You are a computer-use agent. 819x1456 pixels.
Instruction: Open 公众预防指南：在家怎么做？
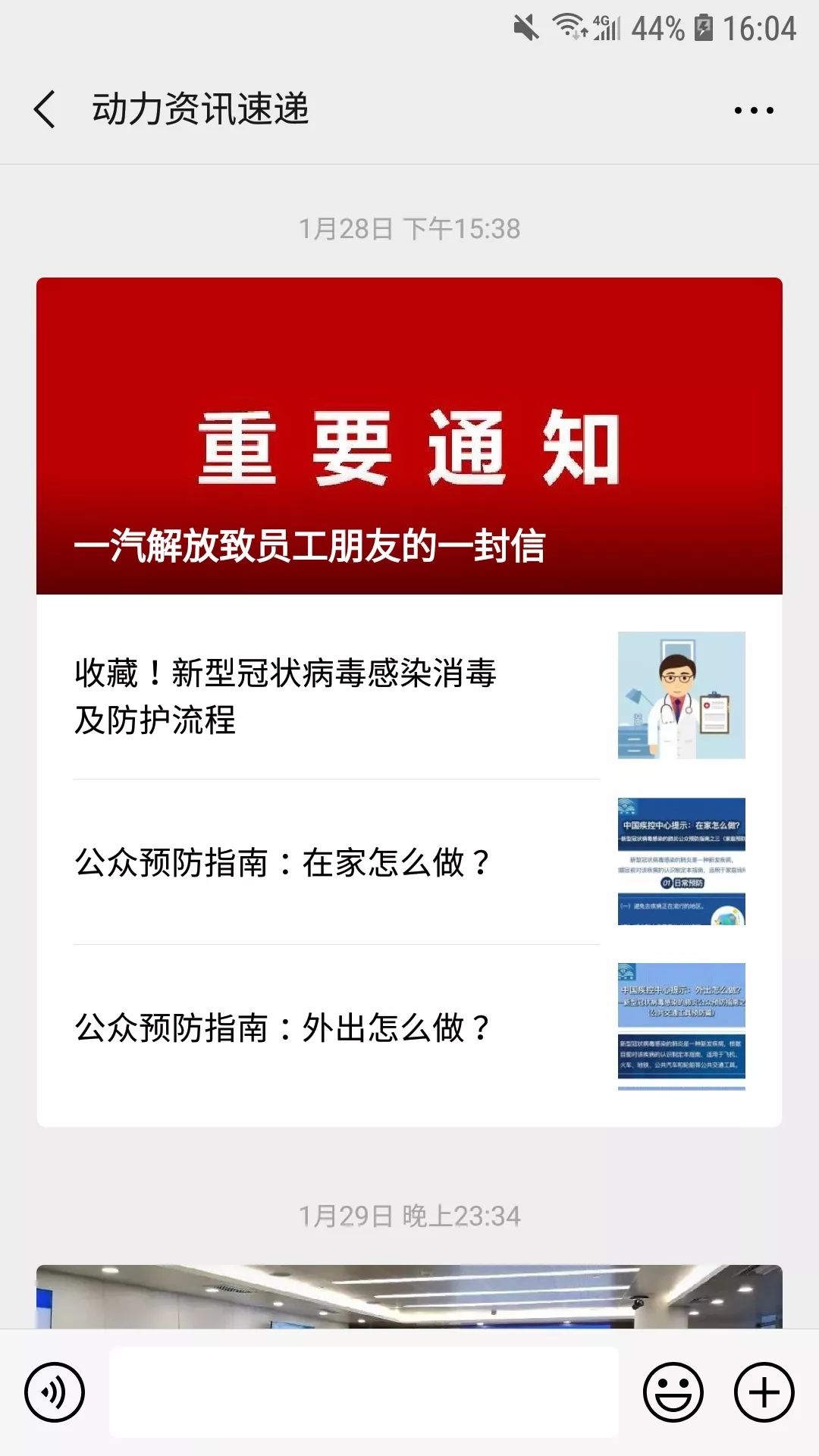(x=409, y=862)
